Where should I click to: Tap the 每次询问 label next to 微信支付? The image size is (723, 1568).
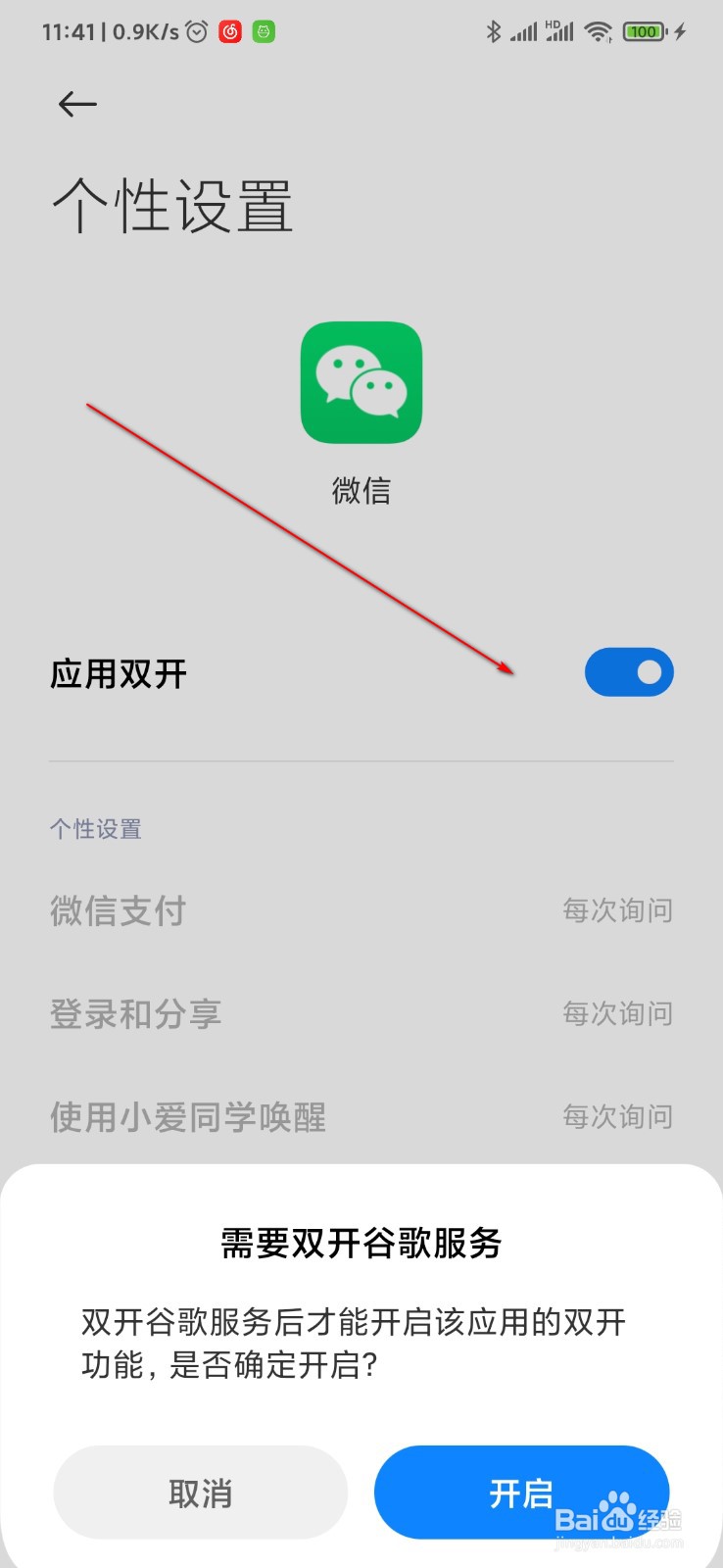617,911
